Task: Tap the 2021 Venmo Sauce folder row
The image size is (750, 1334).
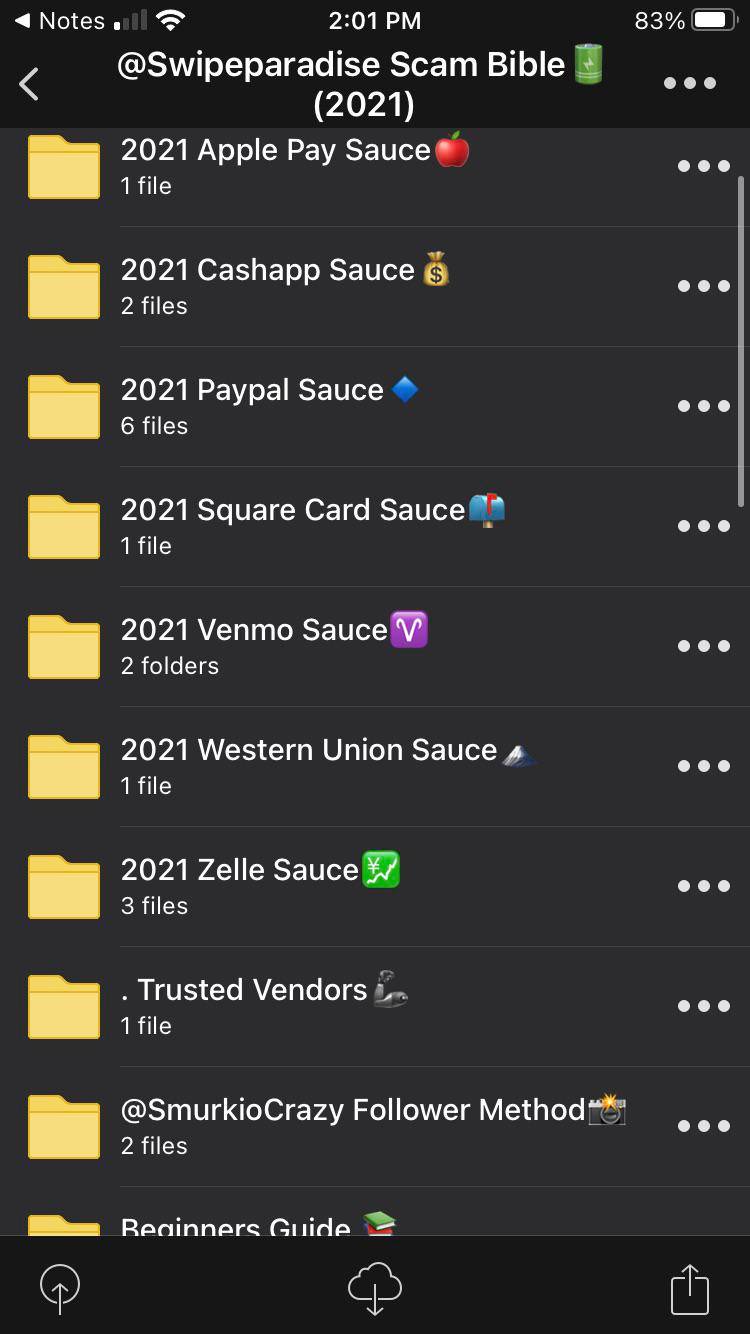Action: [300, 646]
